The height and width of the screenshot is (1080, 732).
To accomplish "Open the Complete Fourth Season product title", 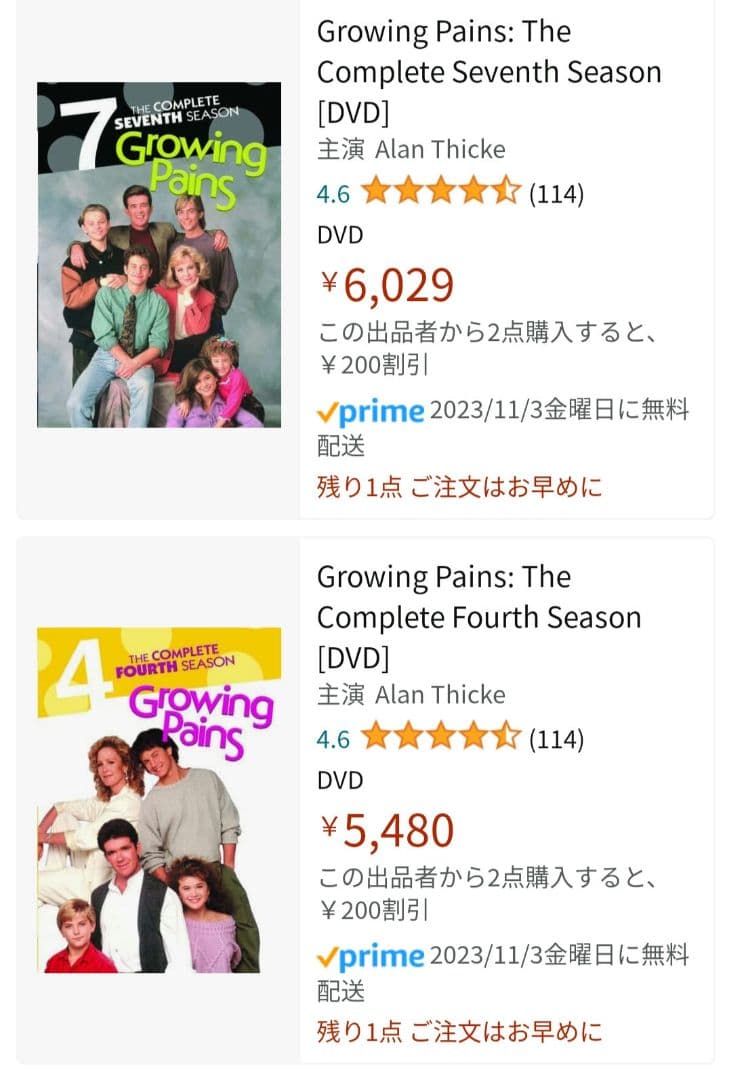I will point(478,617).
